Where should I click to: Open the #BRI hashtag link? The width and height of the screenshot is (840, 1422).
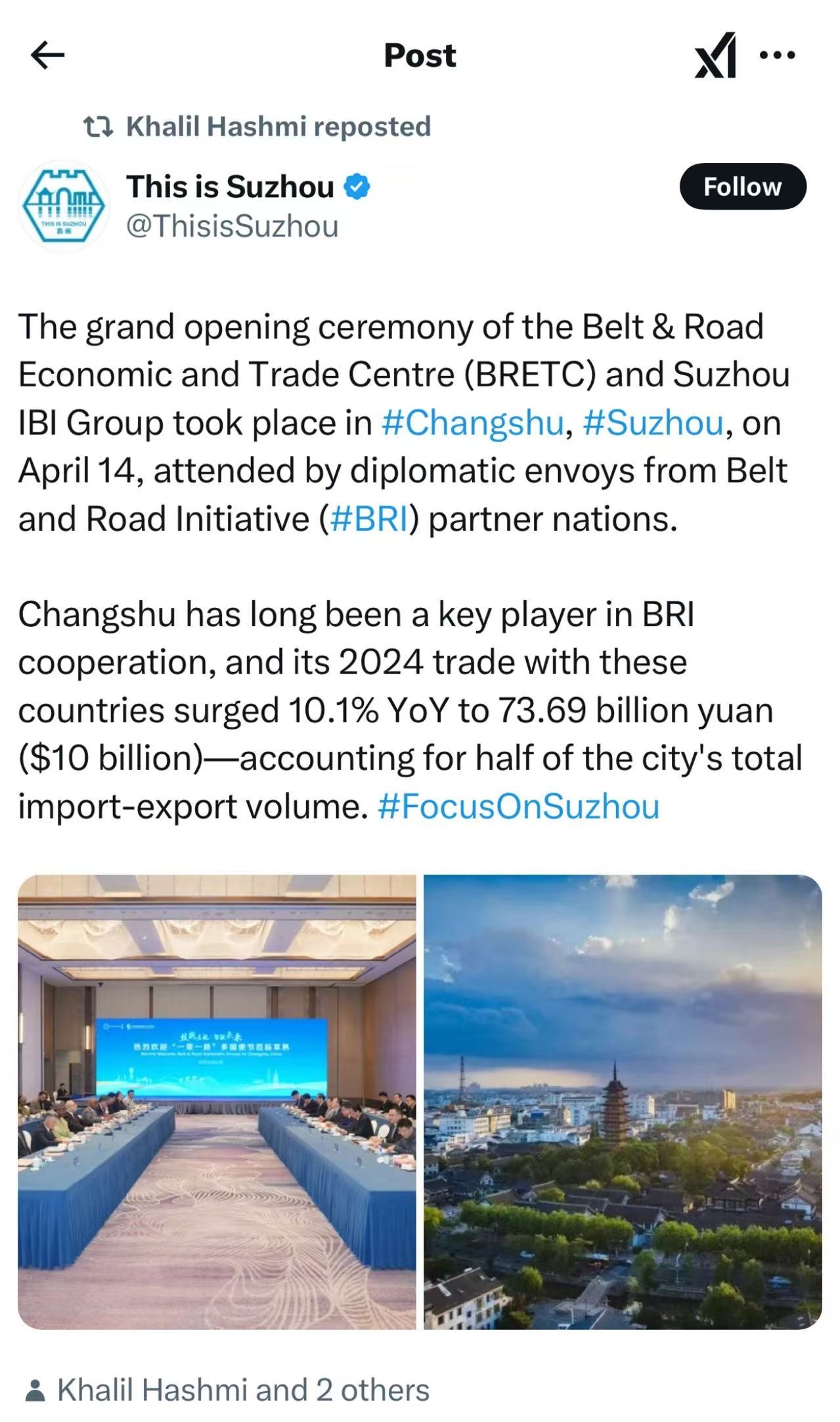[x=369, y=518]
